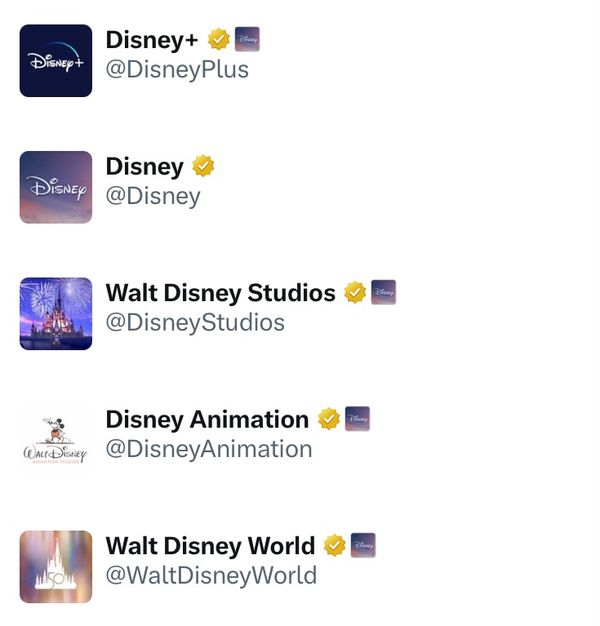Viewport: 600px width, 626px height.
Task: Open the @Disney account row
Action: (x=145, y=167)
